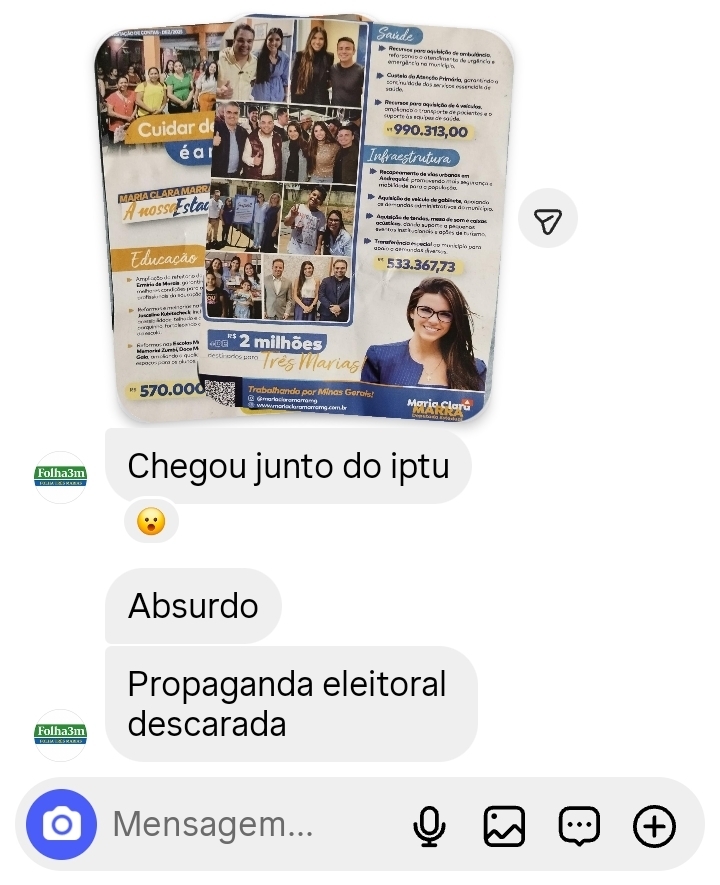Open the shared flyer photo
Screen dimensions: 720x885
pyautogui.click(x=305, y=215)
